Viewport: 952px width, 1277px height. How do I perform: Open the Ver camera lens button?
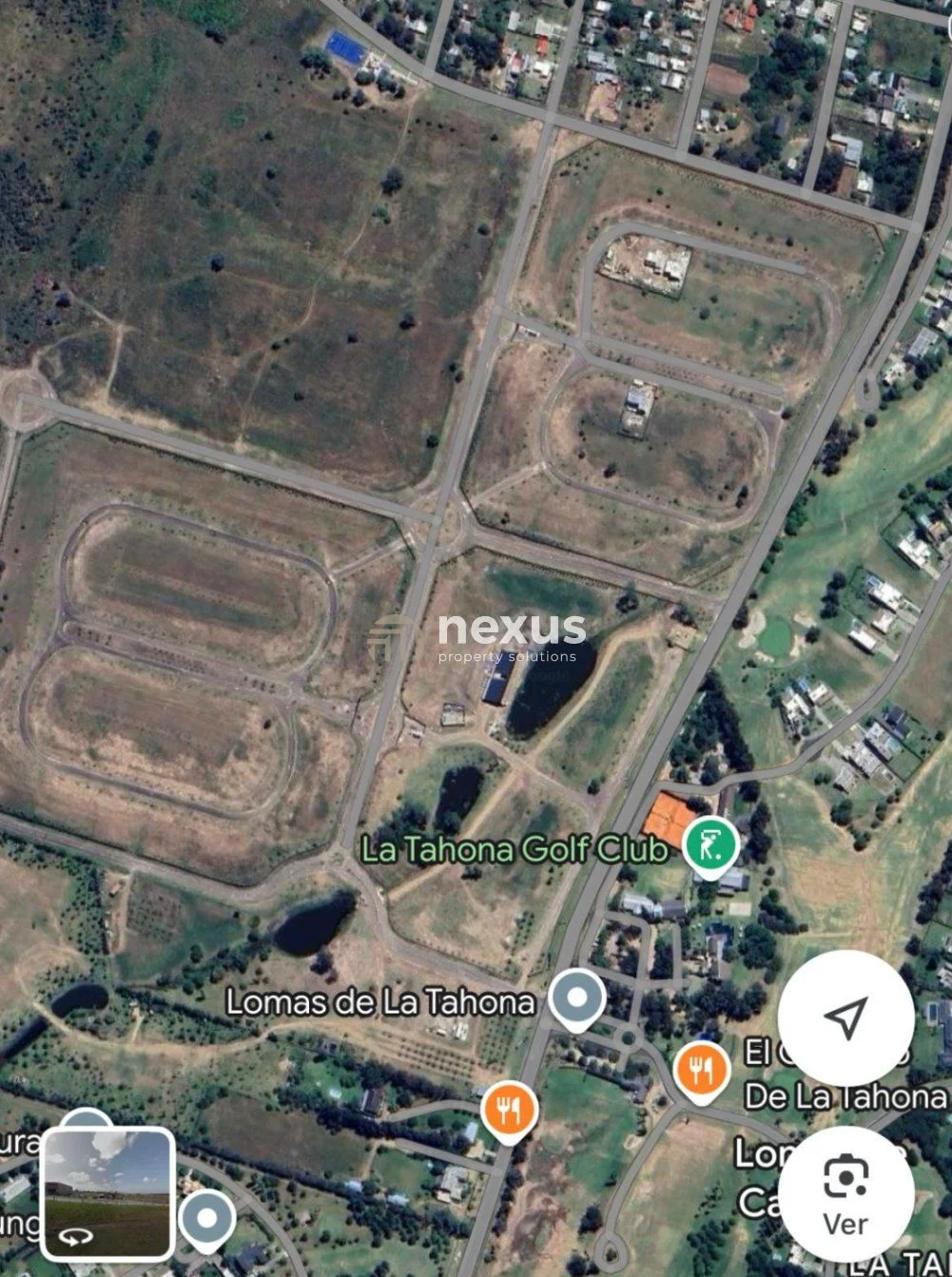[x=845, y=1193]
